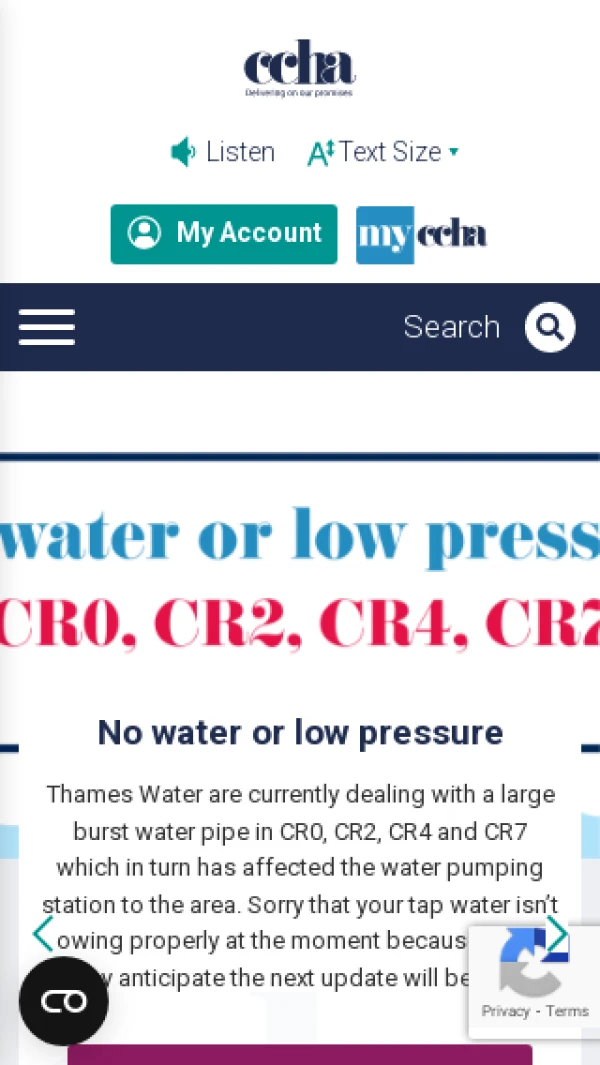Go to the myccha portal

[421, 235]
